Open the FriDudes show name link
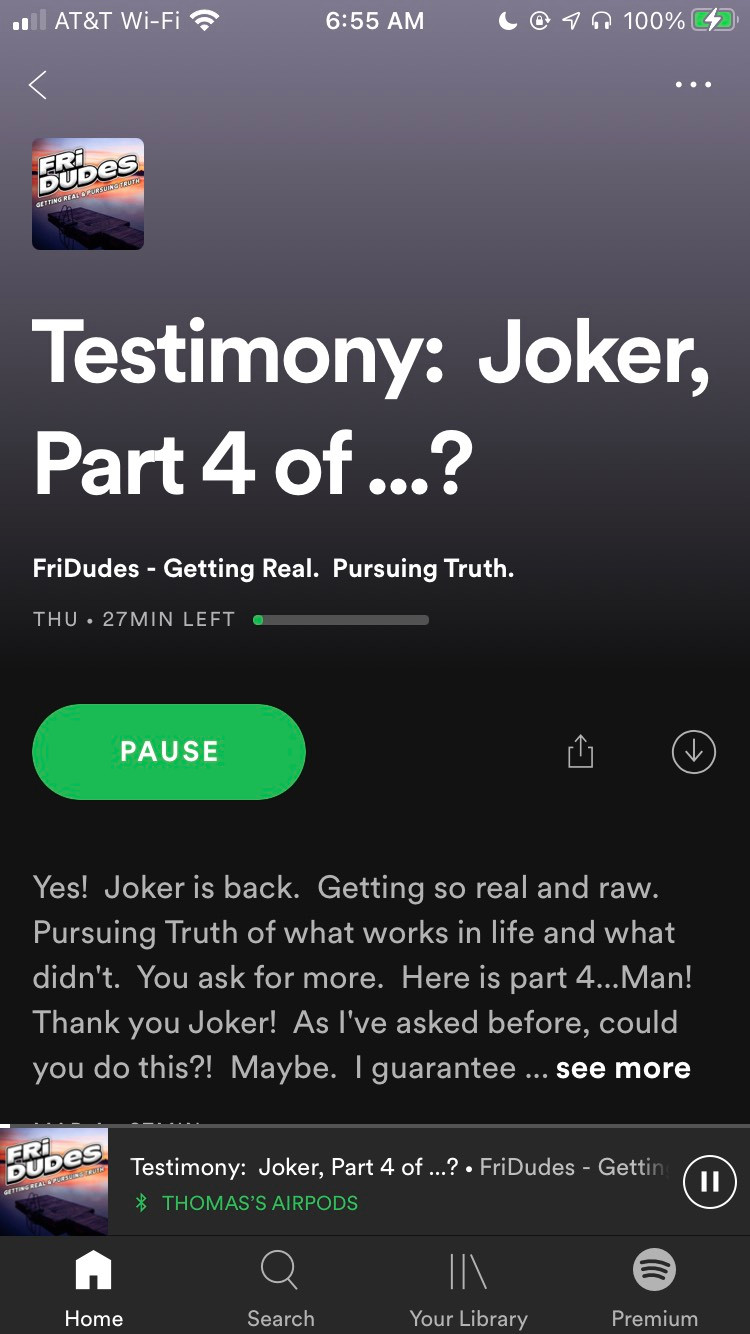Viewport: 750px width, 1334px height. coord(273,569)
